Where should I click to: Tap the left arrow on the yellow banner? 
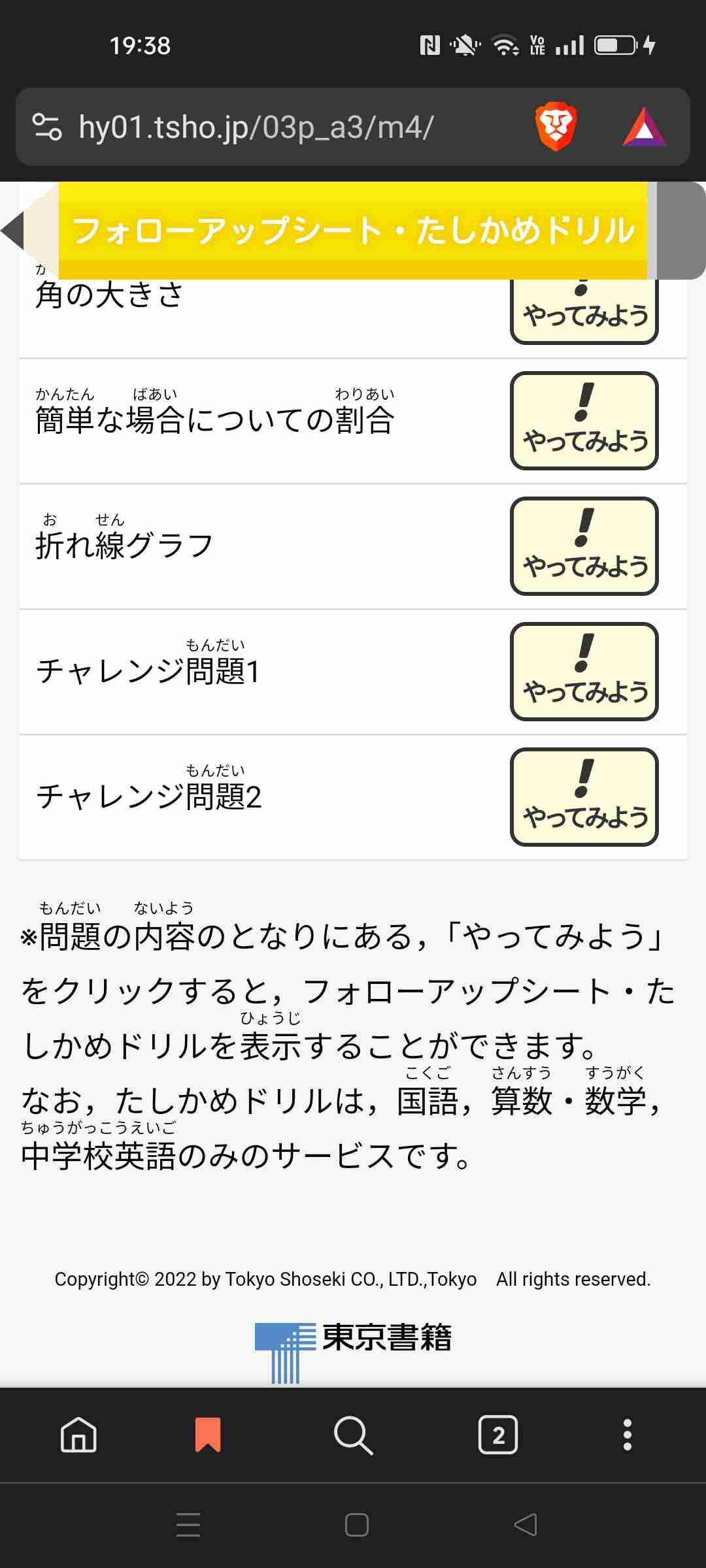tap(13, 230)
